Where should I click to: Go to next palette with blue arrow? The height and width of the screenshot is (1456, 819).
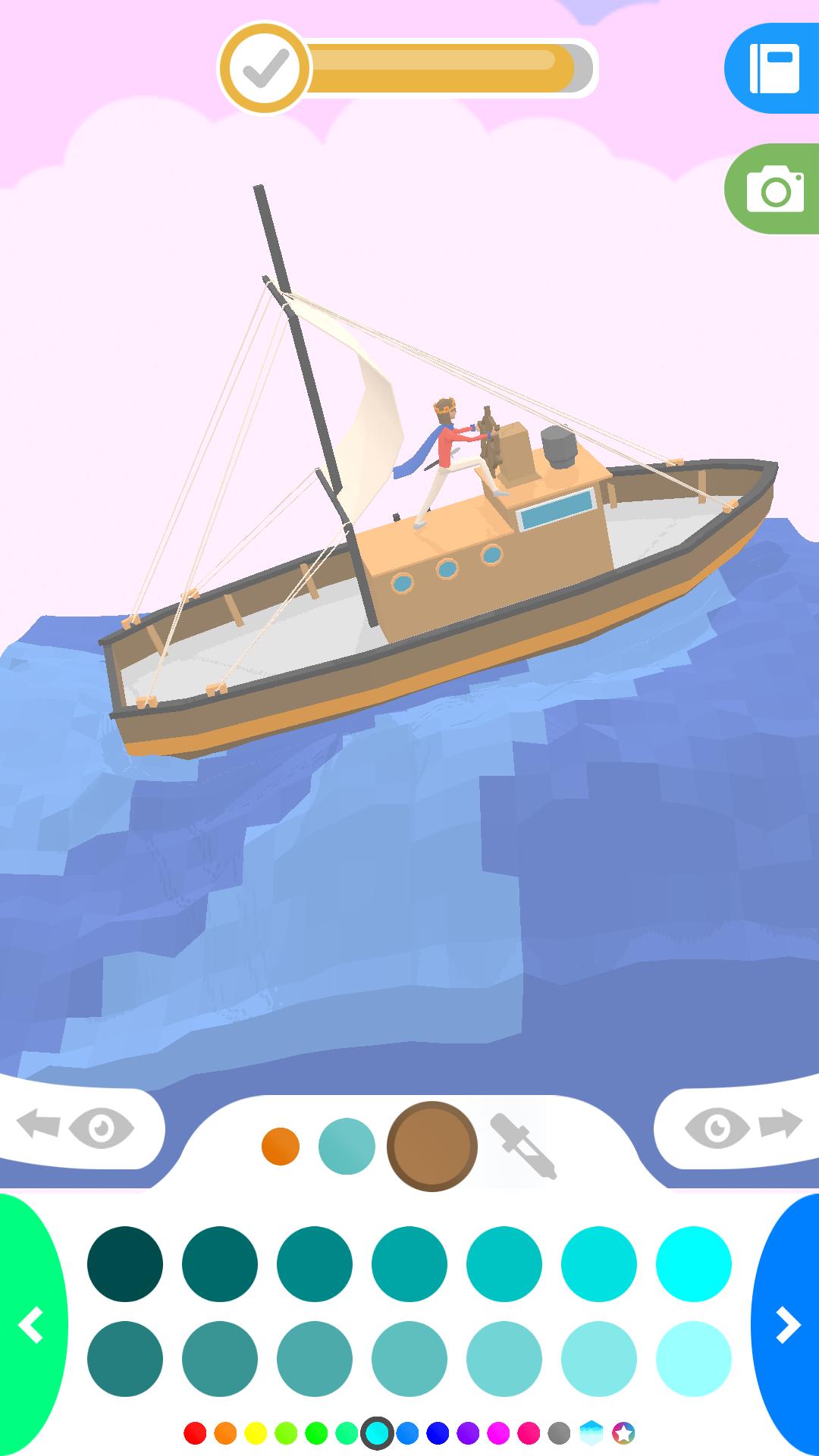click(787, 1326)
